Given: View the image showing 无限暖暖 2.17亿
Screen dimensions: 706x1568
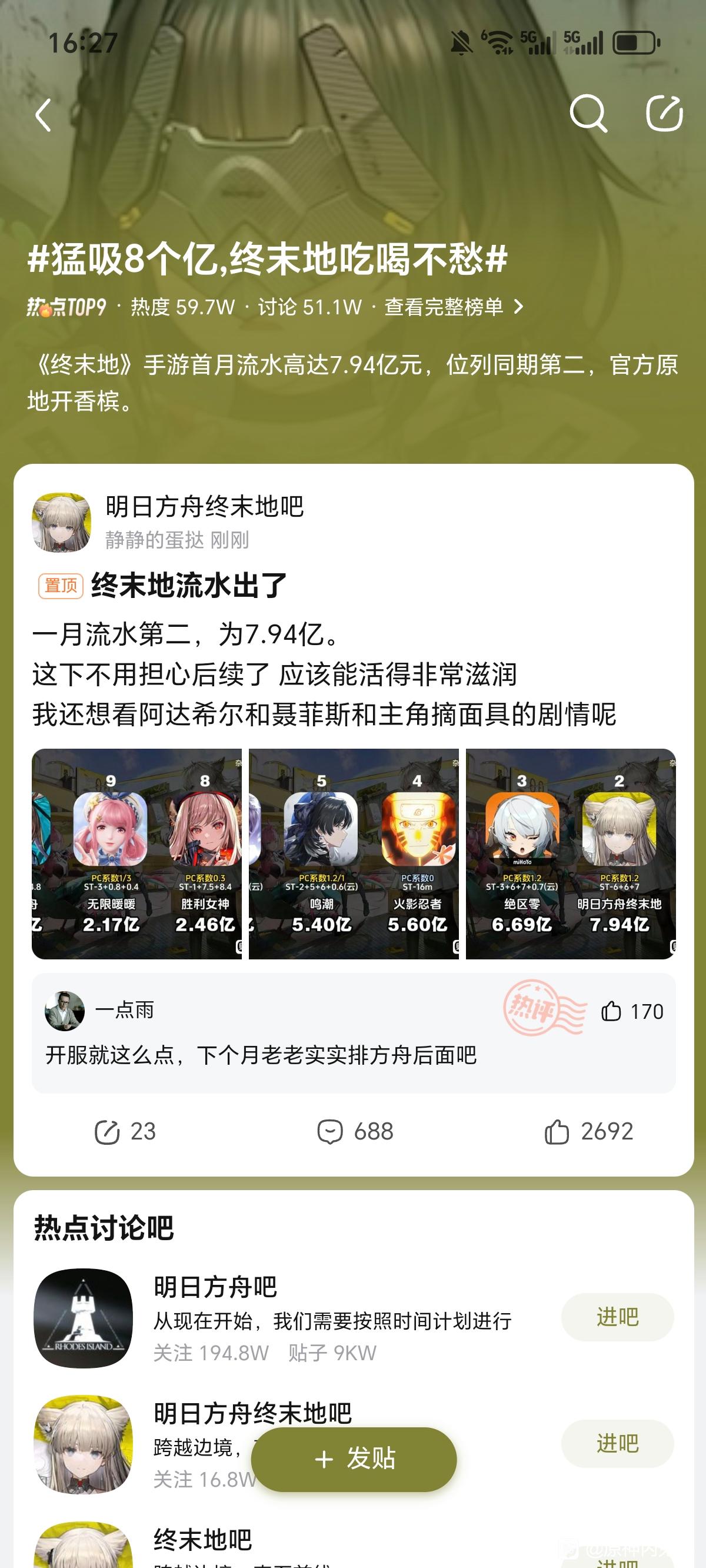Looking at the screenshot, I should tap(136, 853).
